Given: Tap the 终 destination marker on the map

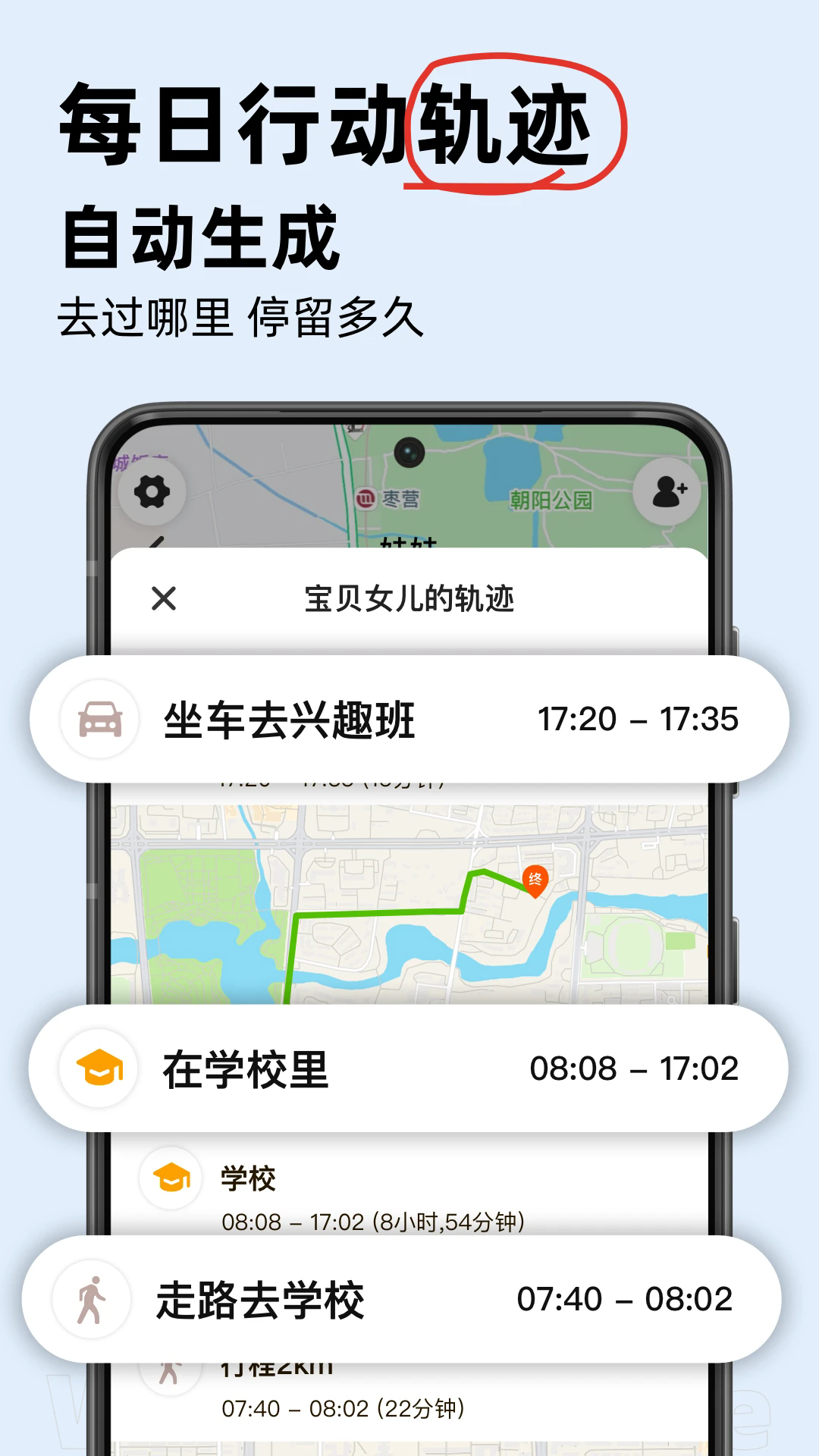Looking at the screenshot, I should (535, 879).
